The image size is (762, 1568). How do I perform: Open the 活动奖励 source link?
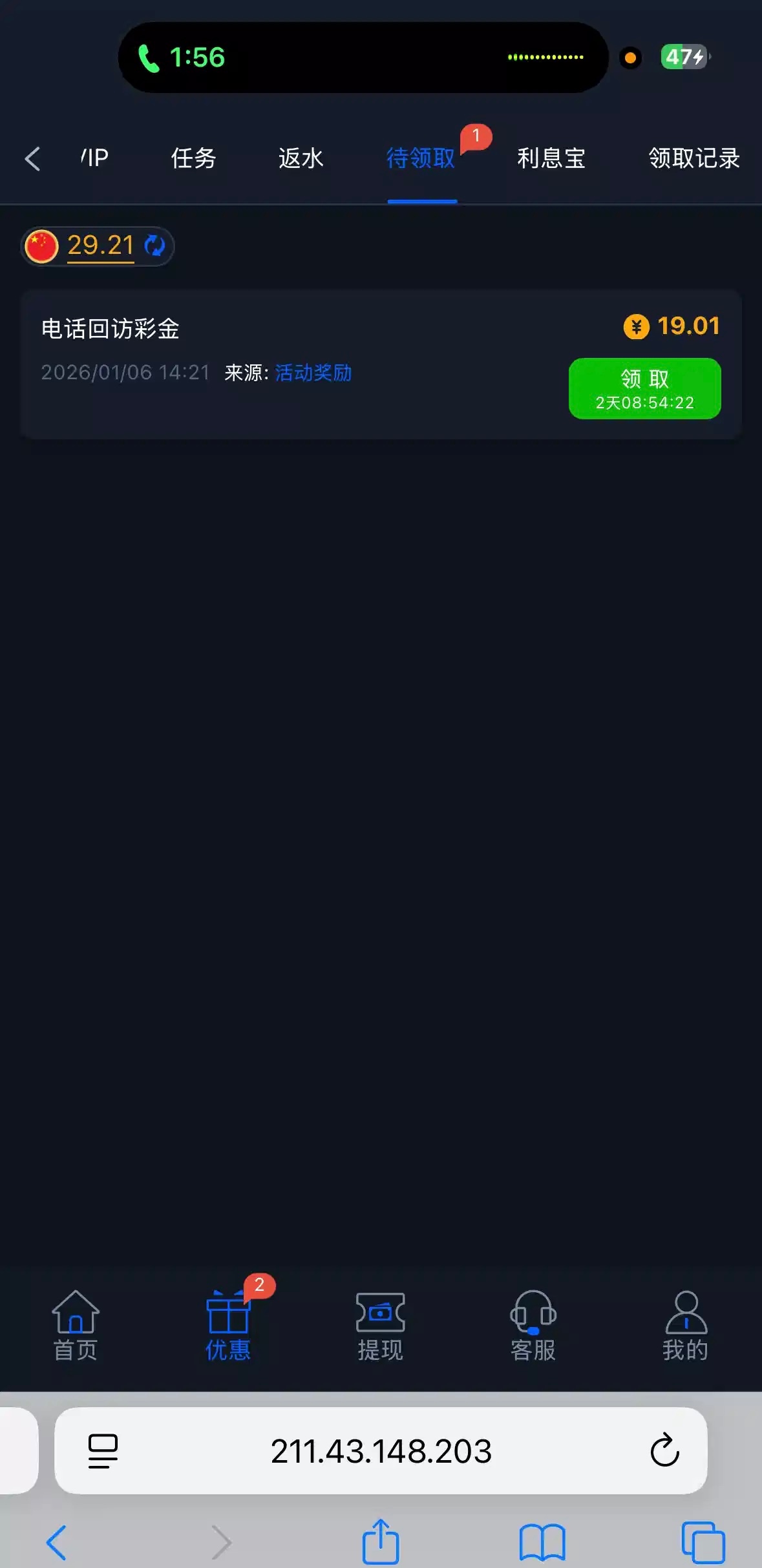tap(313, 373)
